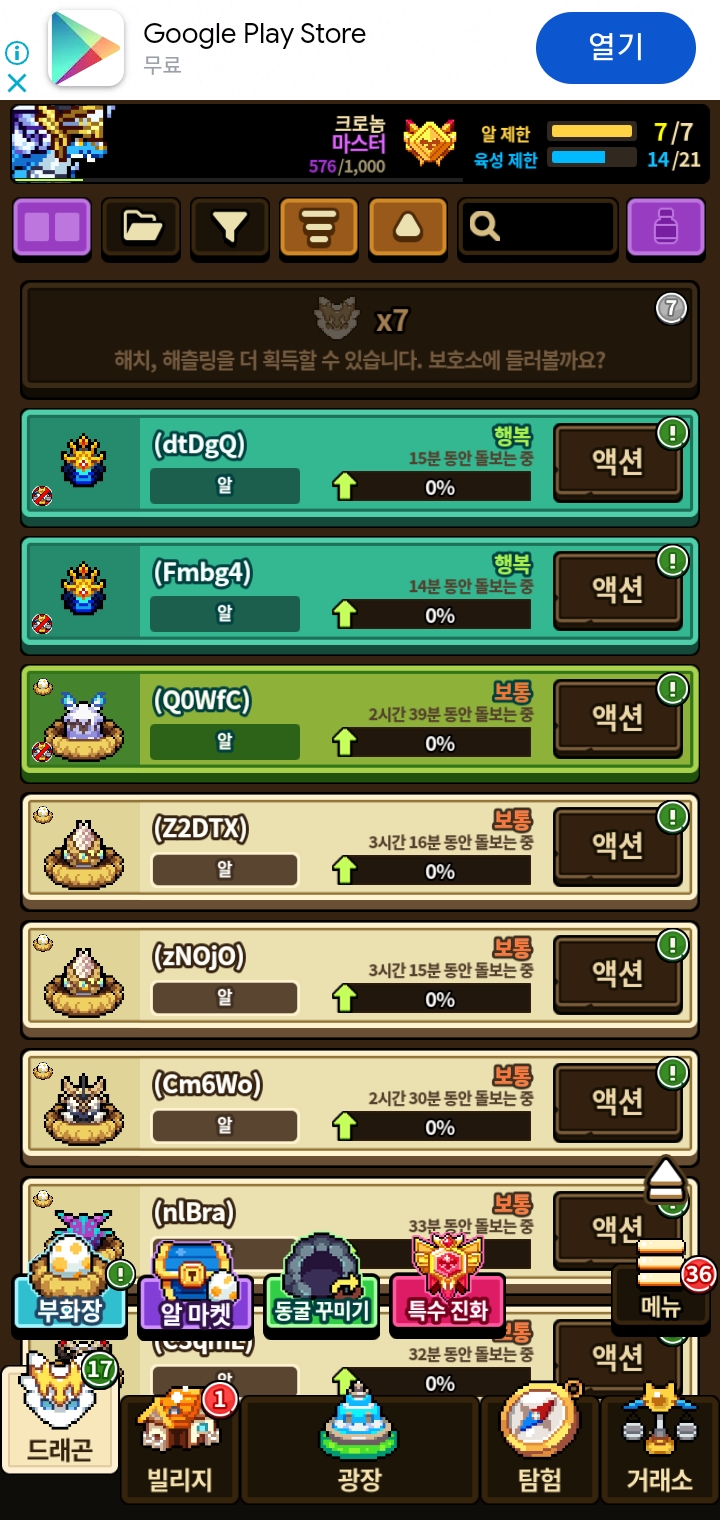Open the folder icon in the toolbar
The height and width of the screenshot is (1520, 720).
[141, 228]
